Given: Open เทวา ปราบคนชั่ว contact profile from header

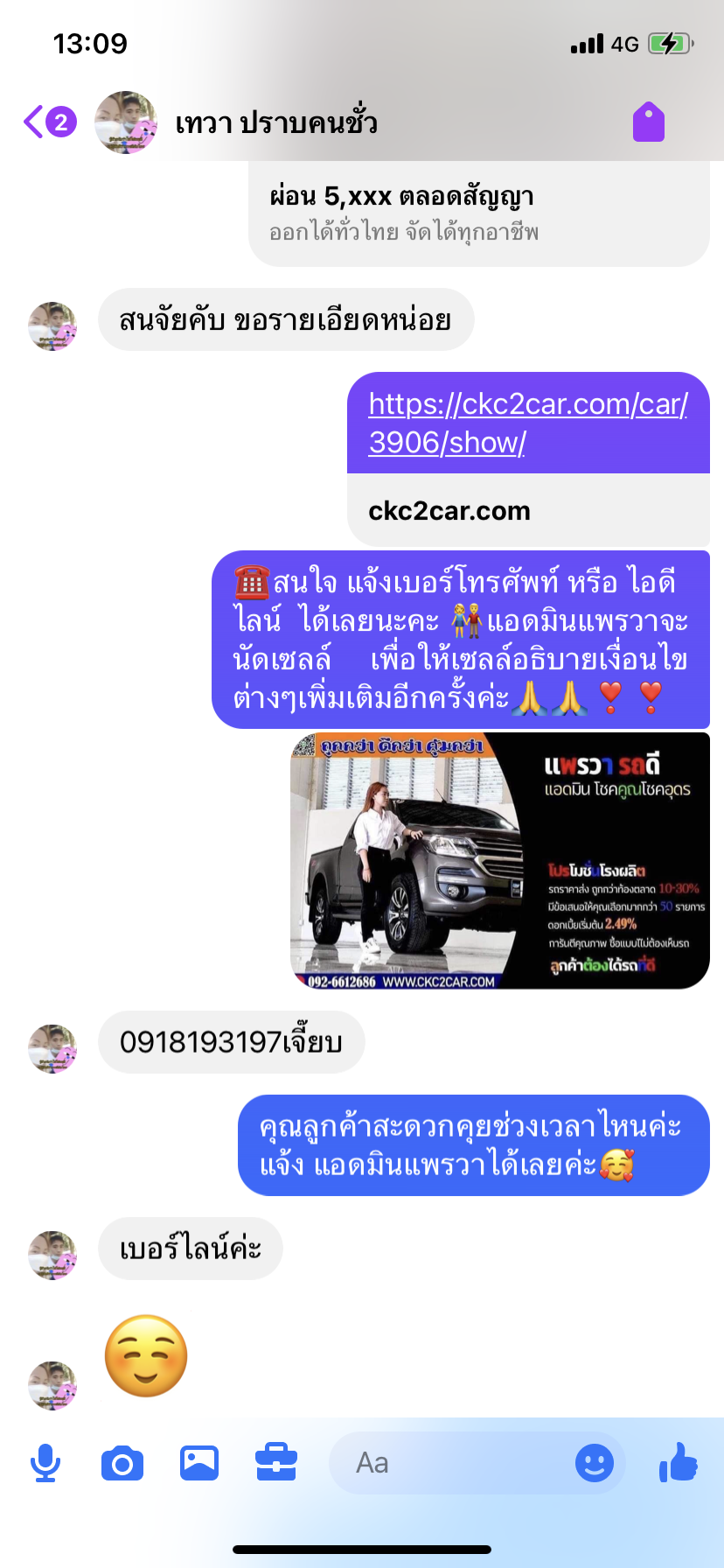Looking at the screenshot, I should tap(276, 122).
